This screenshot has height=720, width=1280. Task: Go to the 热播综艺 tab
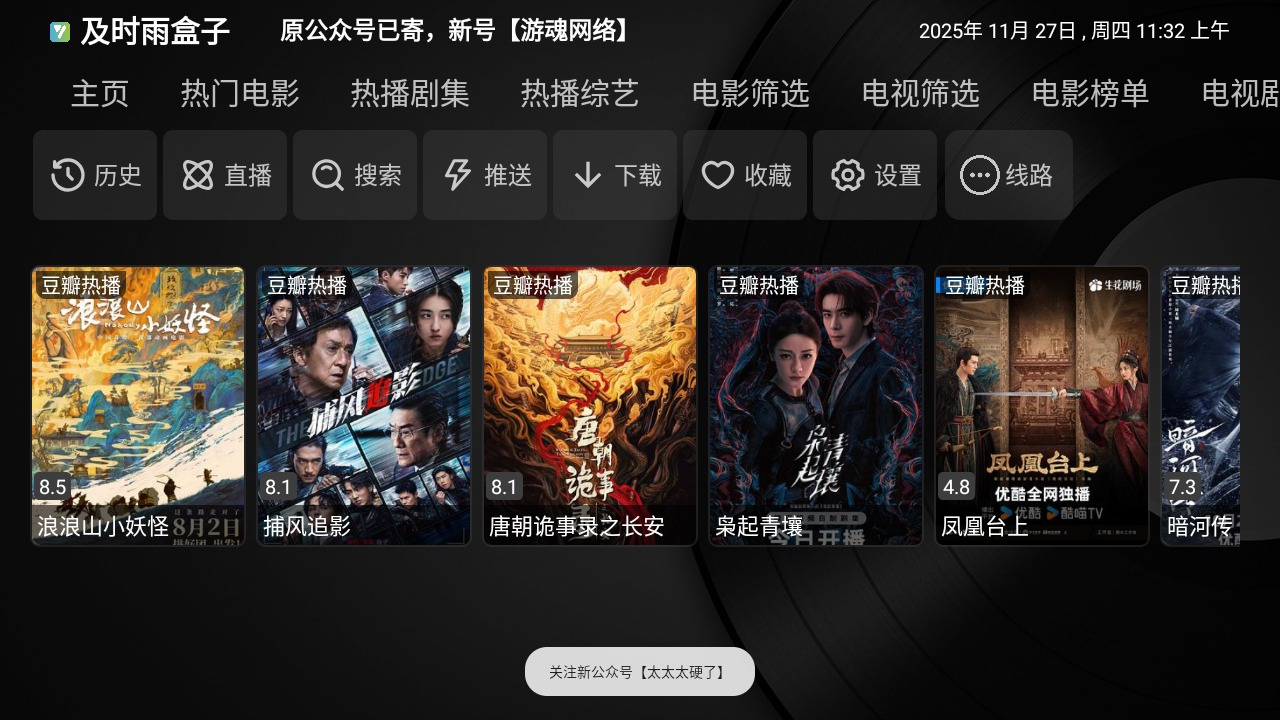pos(580,93)
